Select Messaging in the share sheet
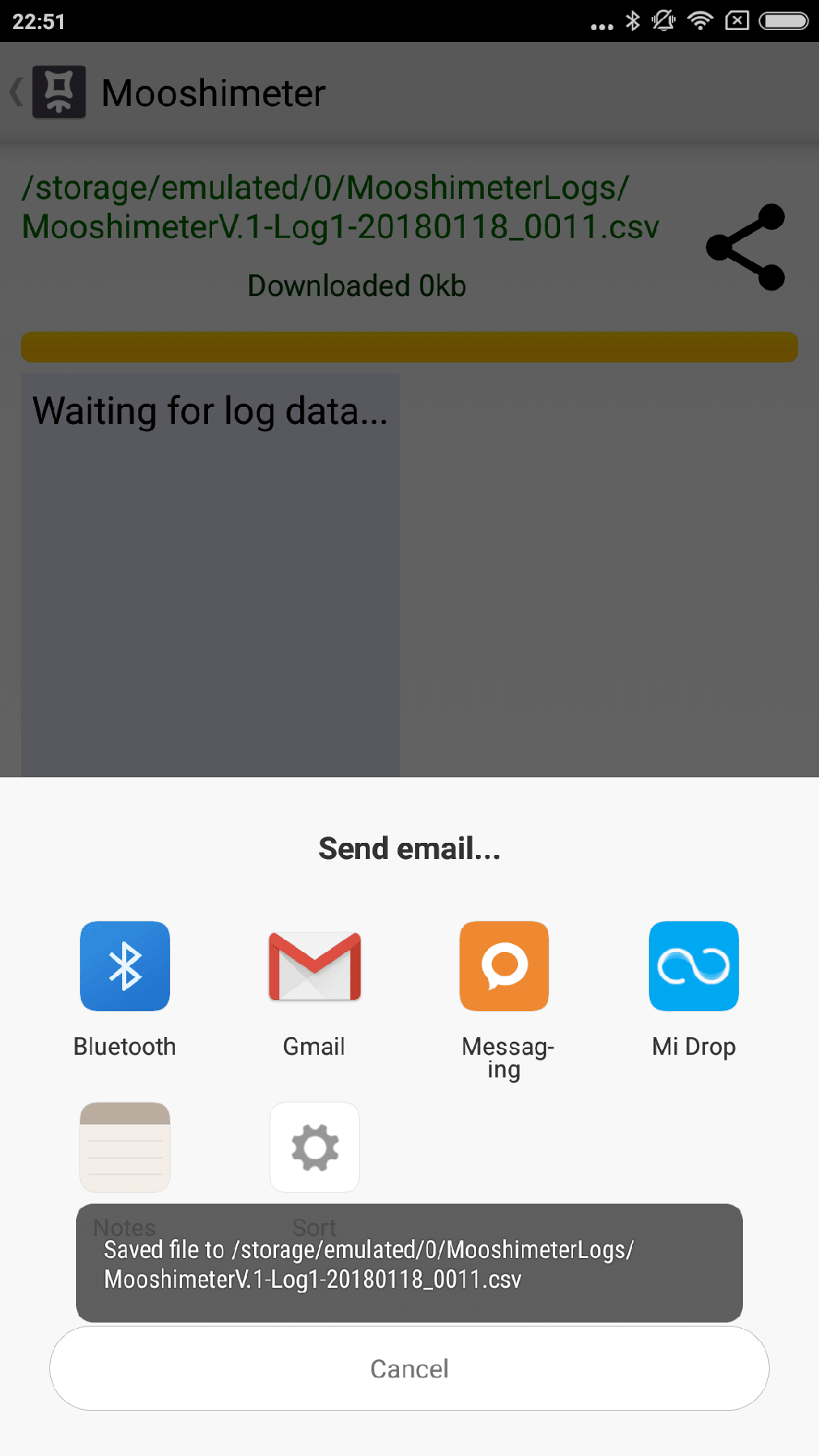 pos(503,967)
